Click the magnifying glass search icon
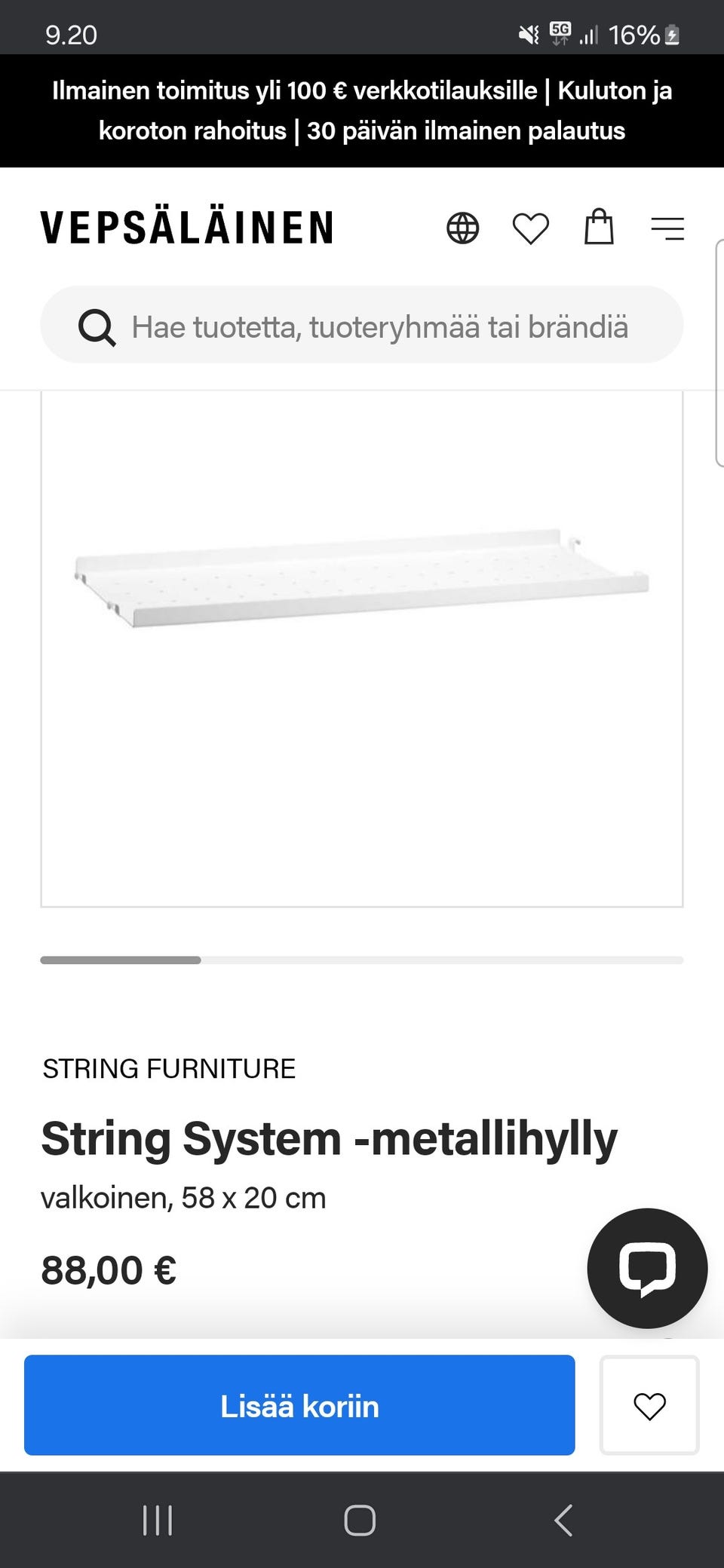The image size is (724, 1568). click(97, 326)
